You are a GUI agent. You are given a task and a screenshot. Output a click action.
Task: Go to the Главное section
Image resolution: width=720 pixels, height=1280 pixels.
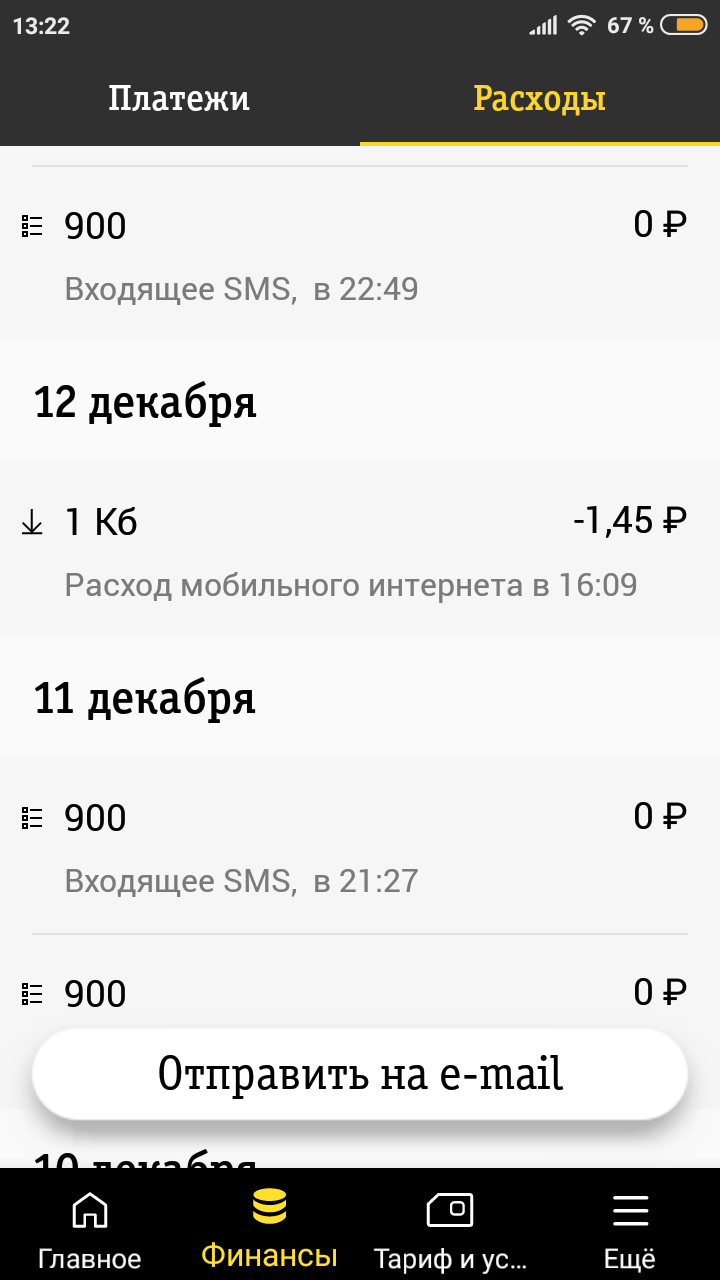[x=90, y=1228]
